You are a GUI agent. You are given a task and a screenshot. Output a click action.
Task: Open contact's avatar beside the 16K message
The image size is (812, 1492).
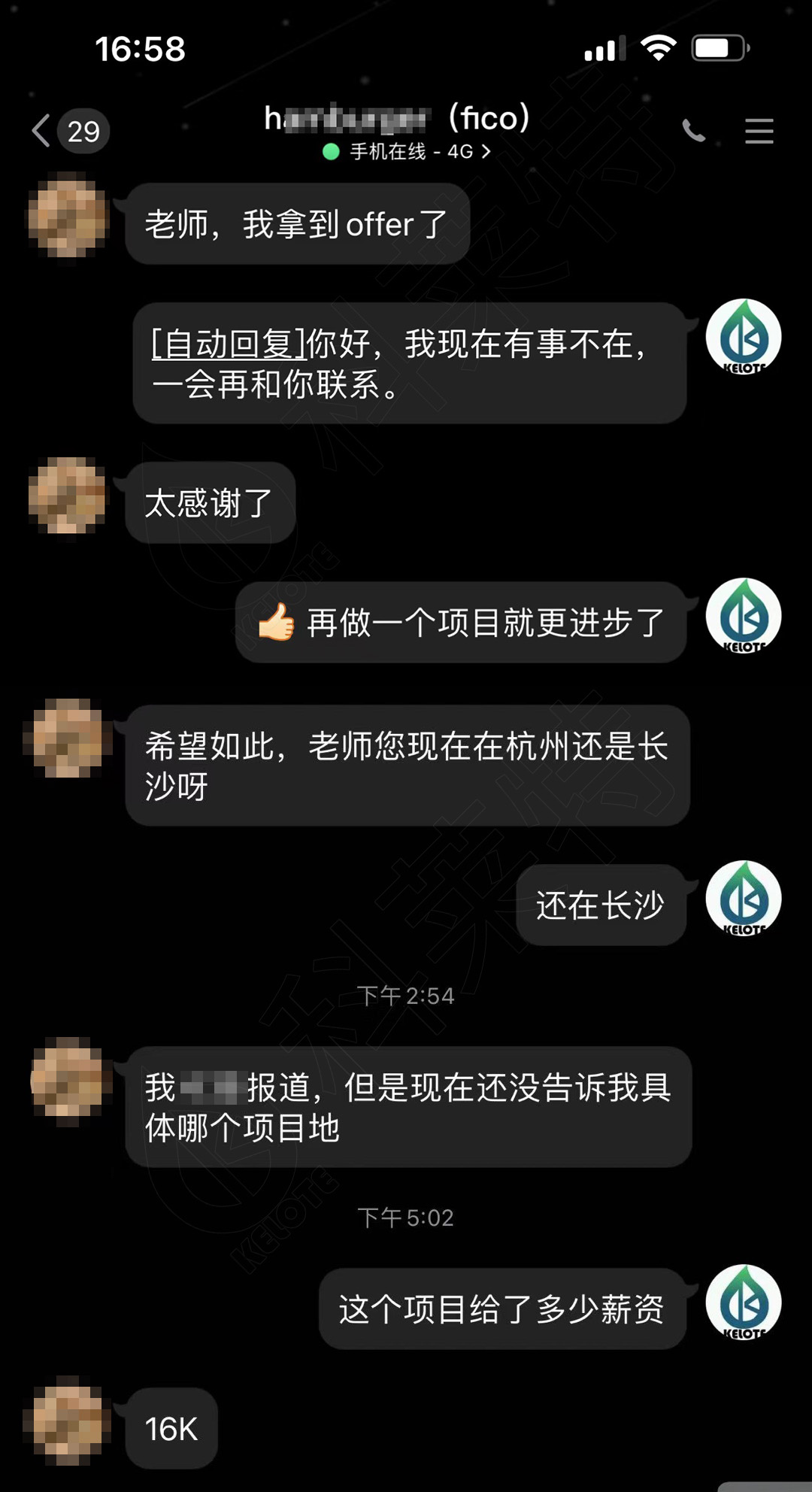(68, 1423)
